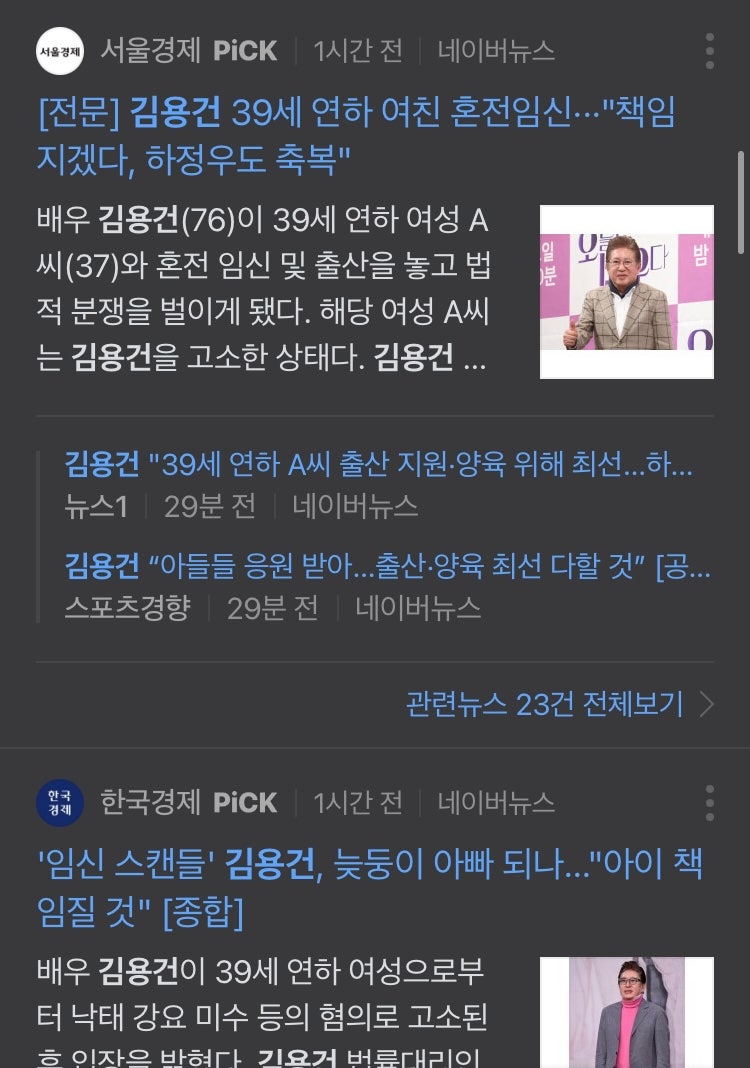Open the overflow menu for the 서울경제 article
This screenshot has height=1068, width=750.
pyautogui.click(x=709, y=51)
